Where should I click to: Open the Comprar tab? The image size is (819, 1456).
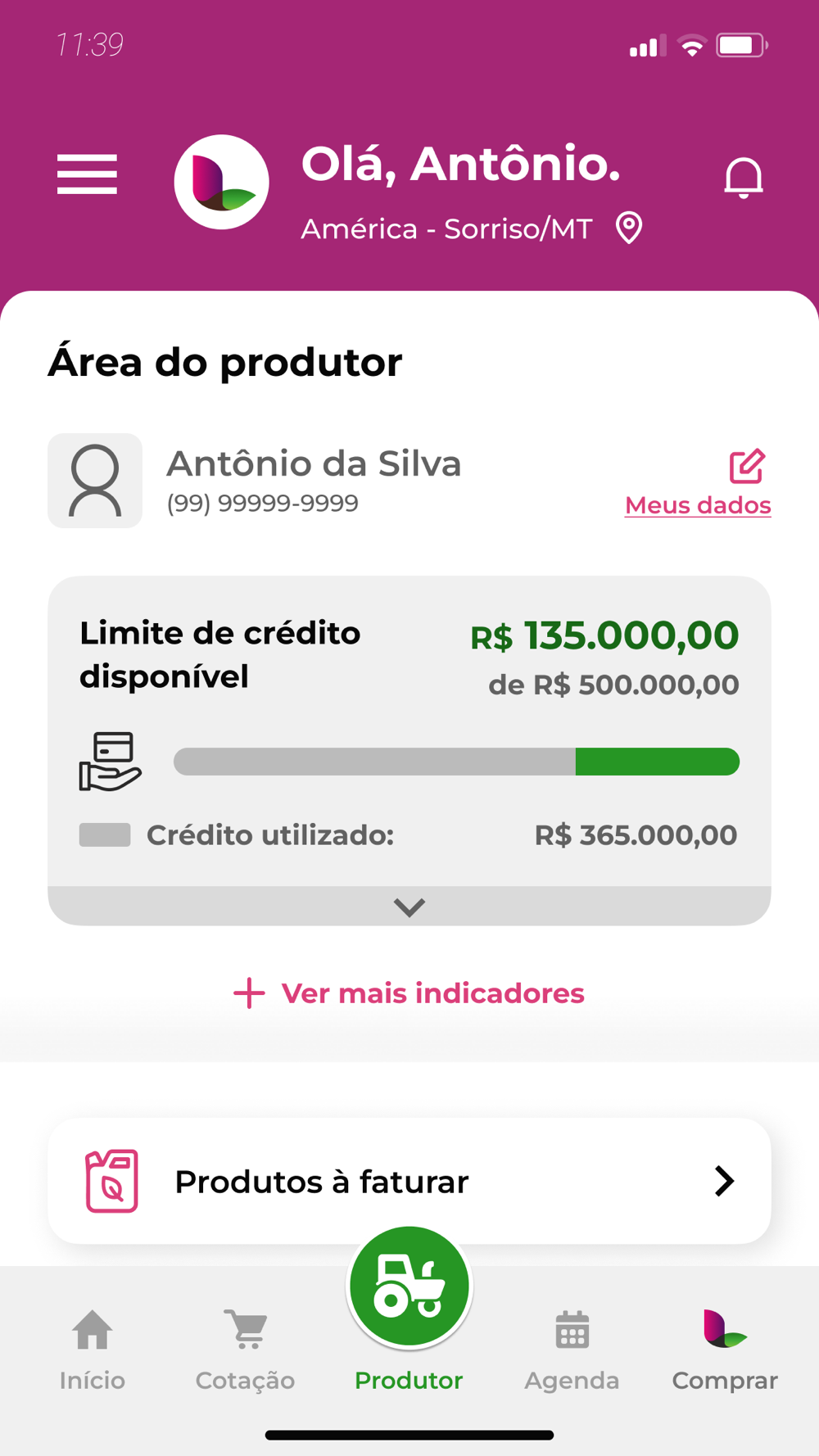point(725,1350)
